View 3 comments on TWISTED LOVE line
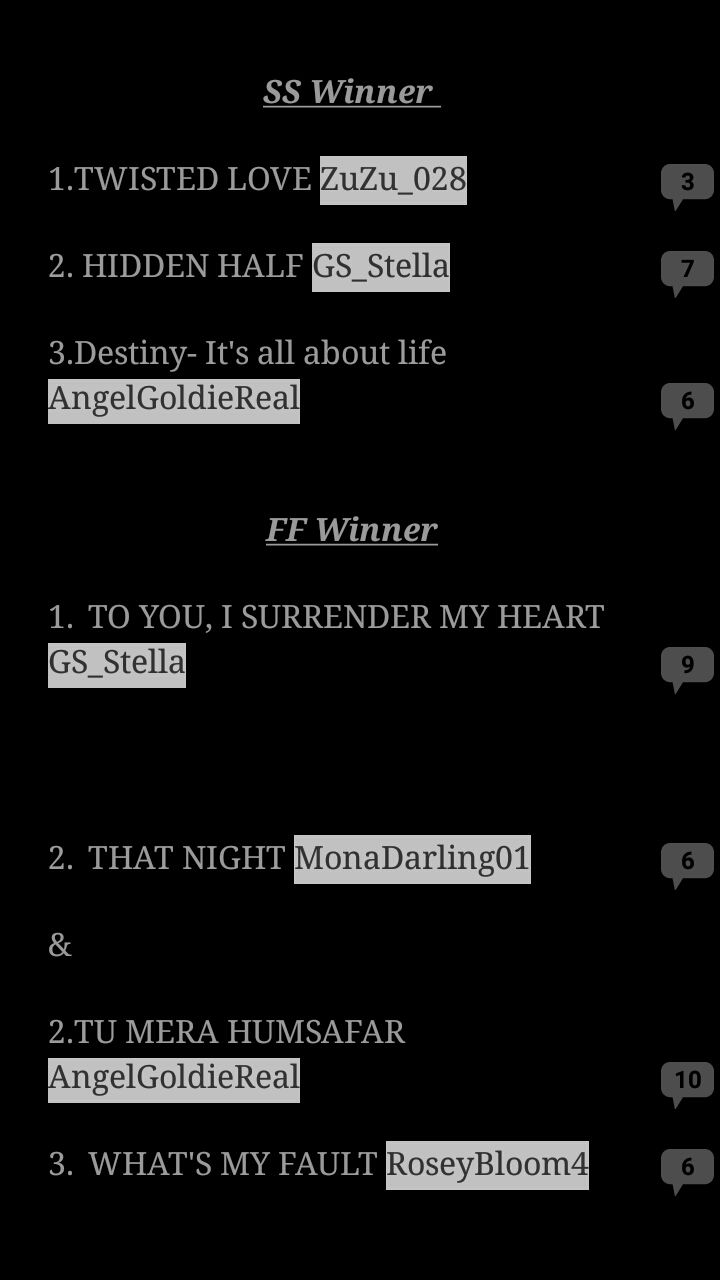This screenshot has width=720, height=1280. pos(687,183)
